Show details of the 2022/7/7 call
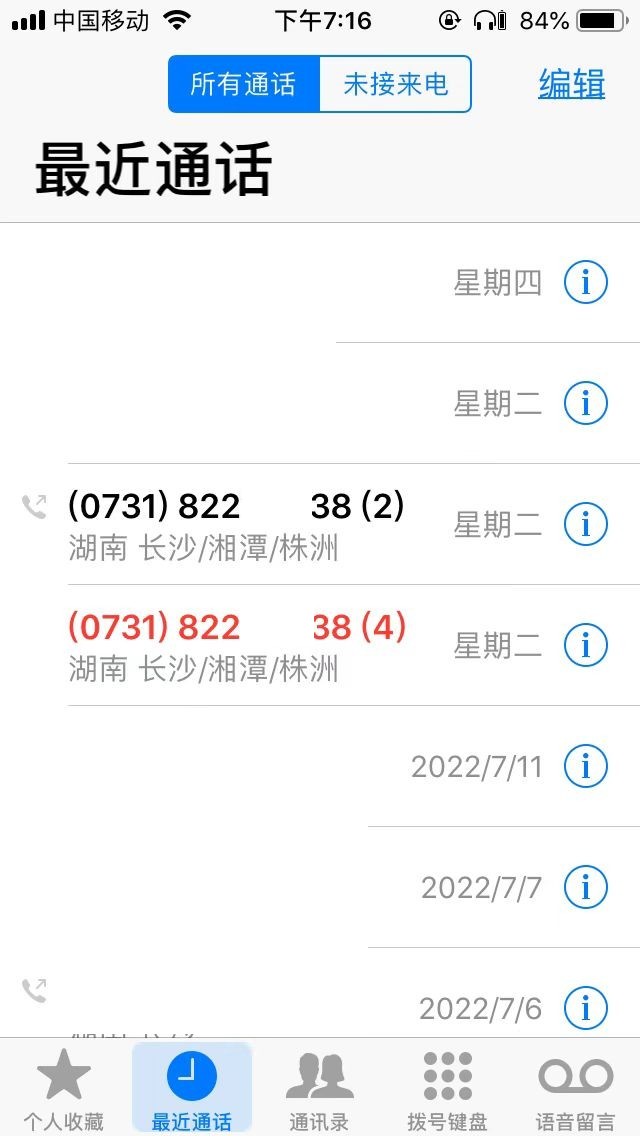The height and width of the screenshot is (1136, 640). [x=586, y=887]
